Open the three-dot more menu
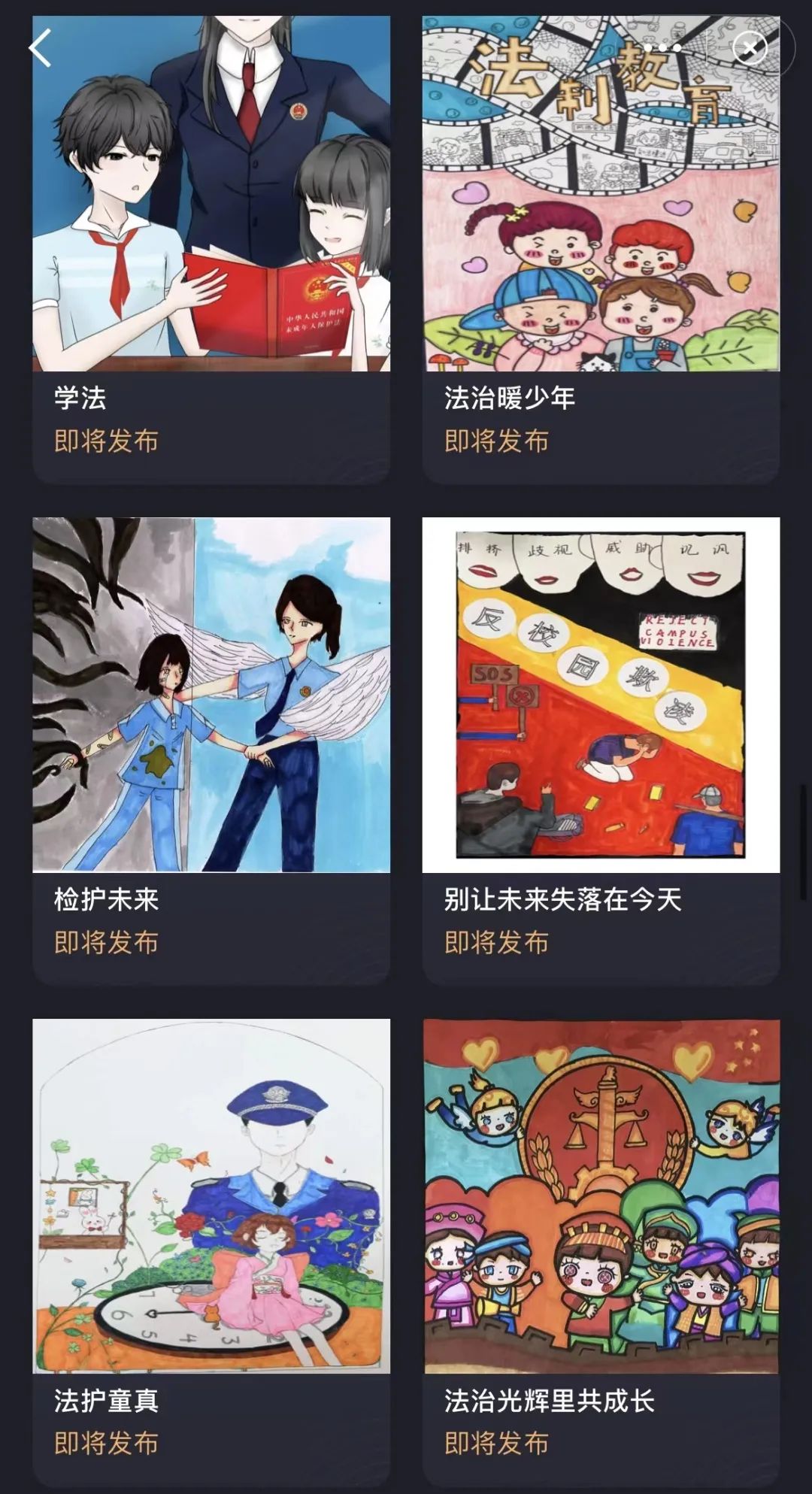 [x=662, y=48]
